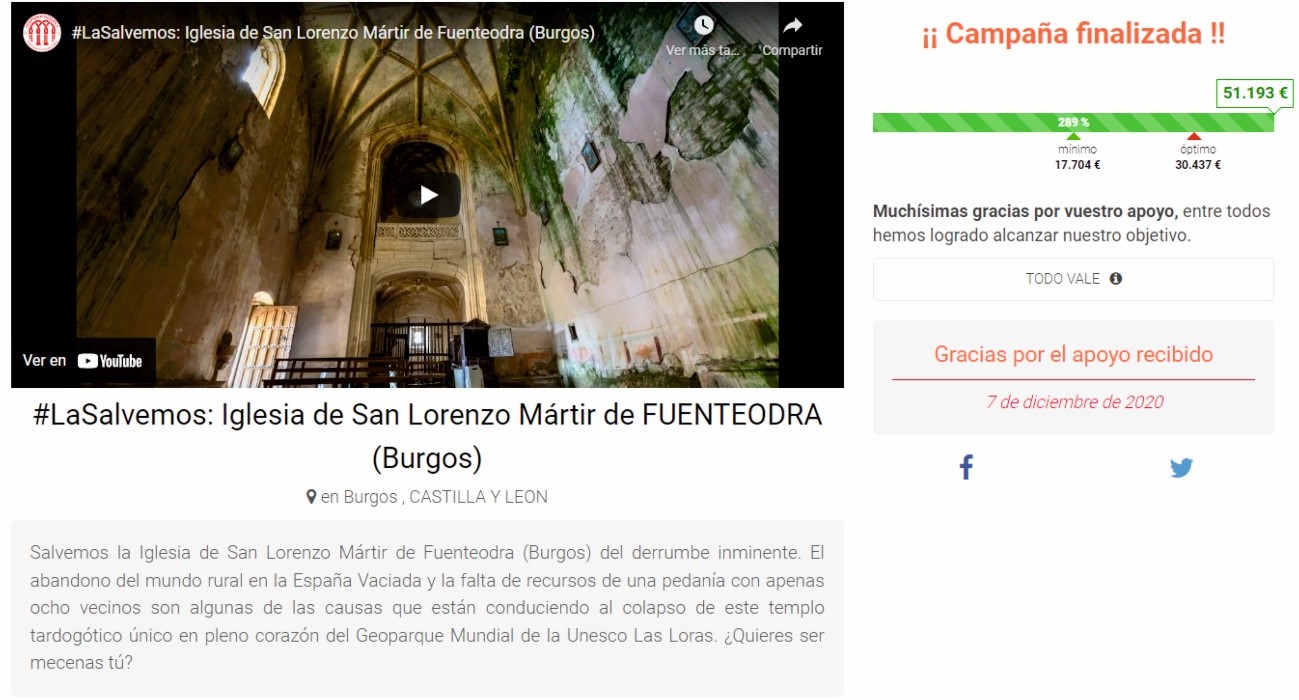Open Ver en YouTube link
The width and height of the screenshot is (1299, 700).
click(x=84, y=361)
